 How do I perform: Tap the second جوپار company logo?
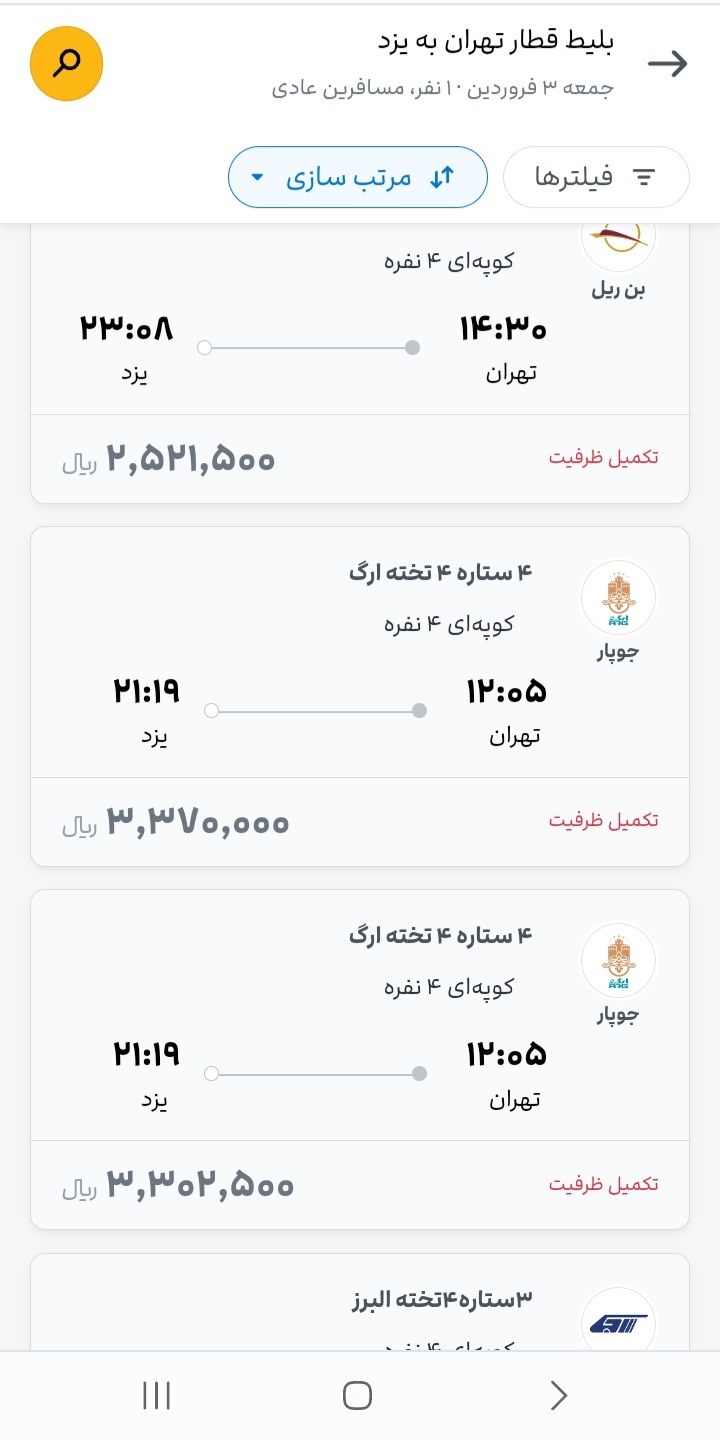pyautogui.click(x=618, y=960)
